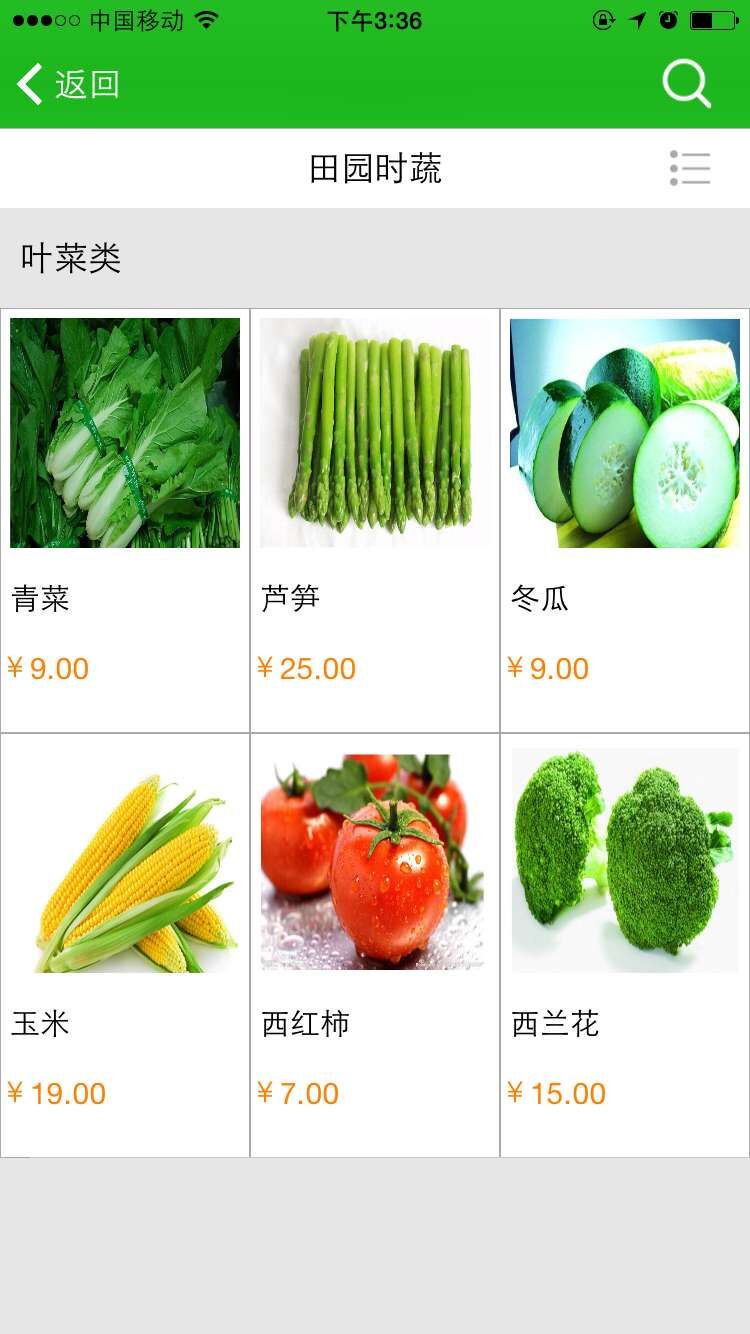Tap the 西兰花 broccoli card
The width and height of the screenshot is (750, 1334).
[625, 945]
